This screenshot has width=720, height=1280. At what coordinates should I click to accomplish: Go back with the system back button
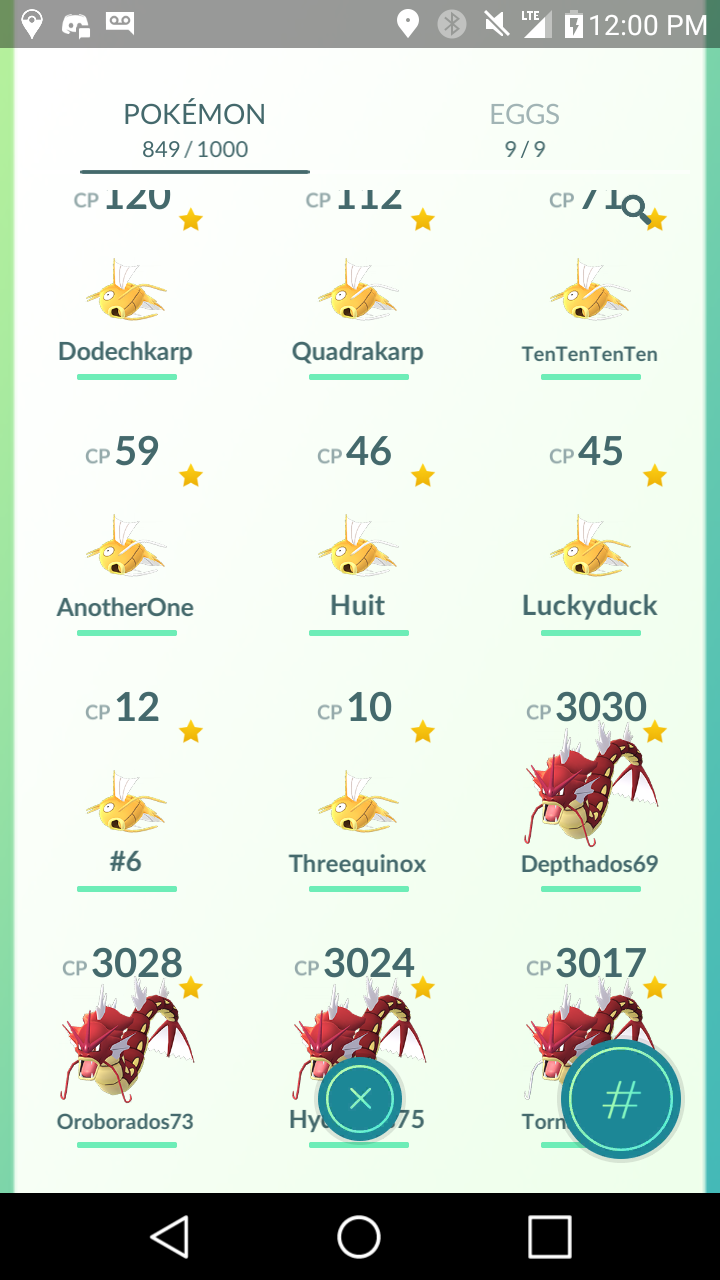pyautogui.click(x=170, y=1236)
